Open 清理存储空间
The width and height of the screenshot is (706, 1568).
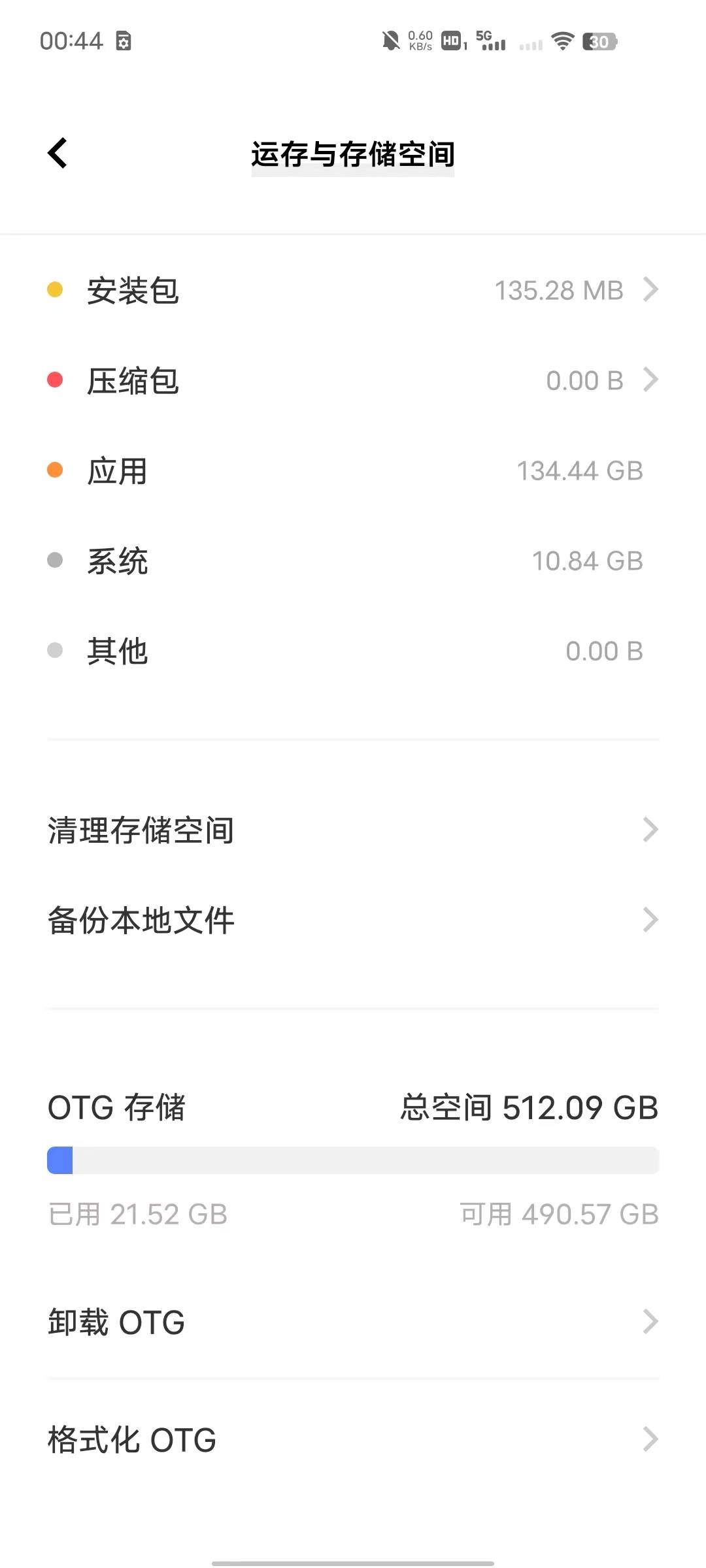[x=353, y=830]
